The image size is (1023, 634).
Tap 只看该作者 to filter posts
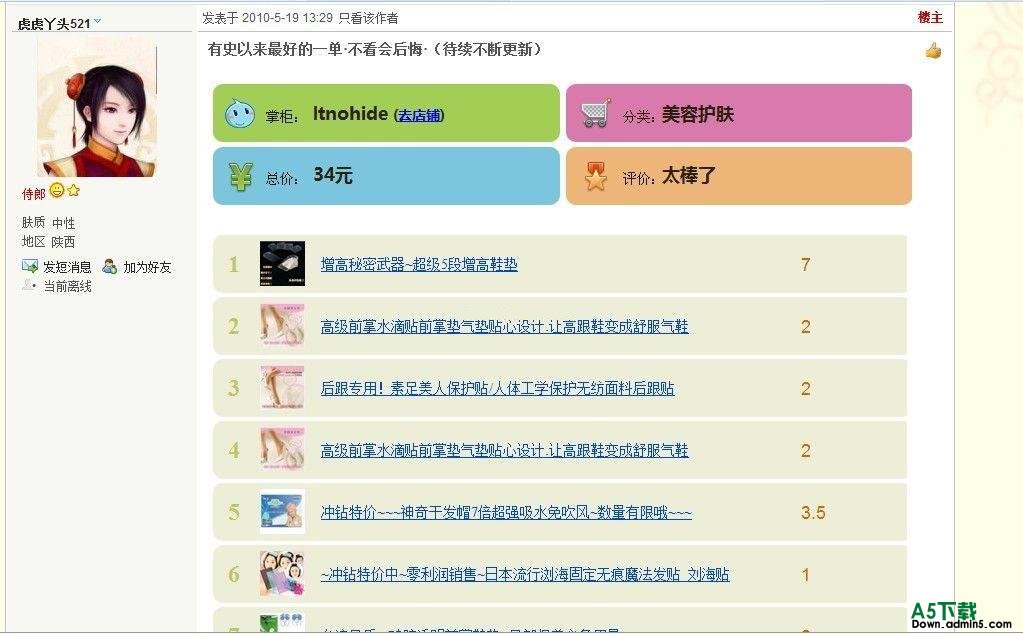tap(367, 17)
